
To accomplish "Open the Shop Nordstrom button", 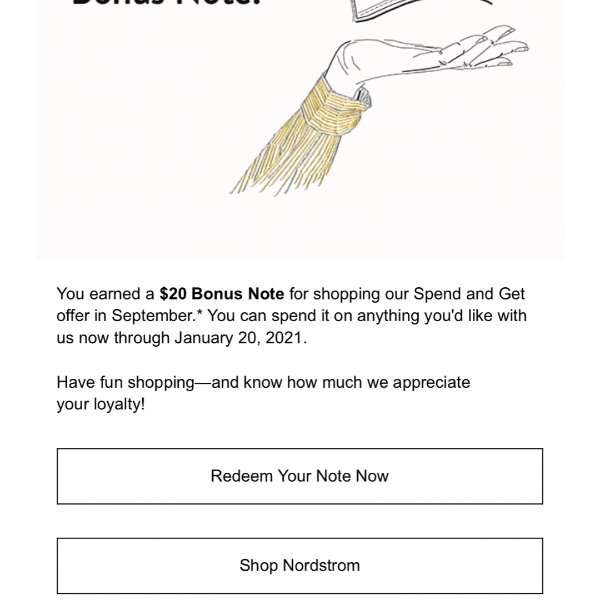I will [300, 566].
